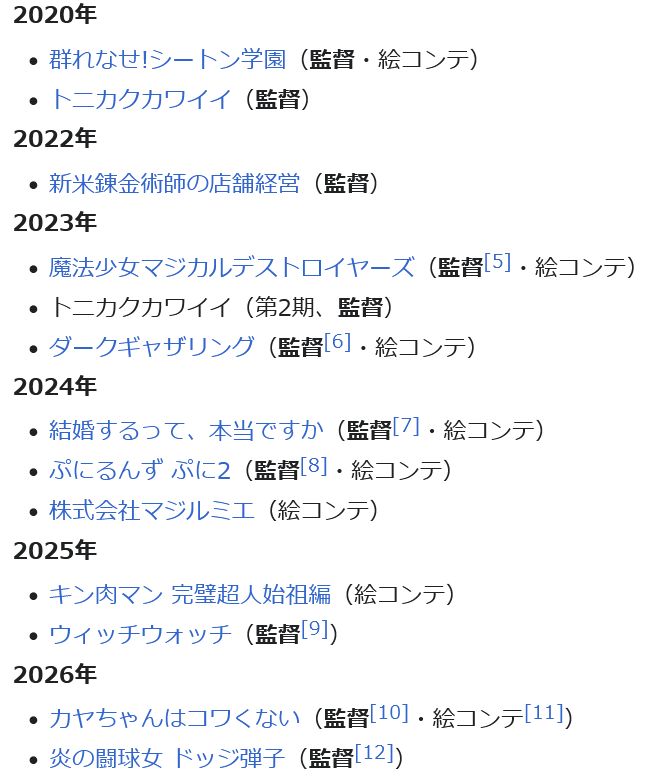Open the 炎の闘球女 ドッジ弾子 link

click(167, 758)
